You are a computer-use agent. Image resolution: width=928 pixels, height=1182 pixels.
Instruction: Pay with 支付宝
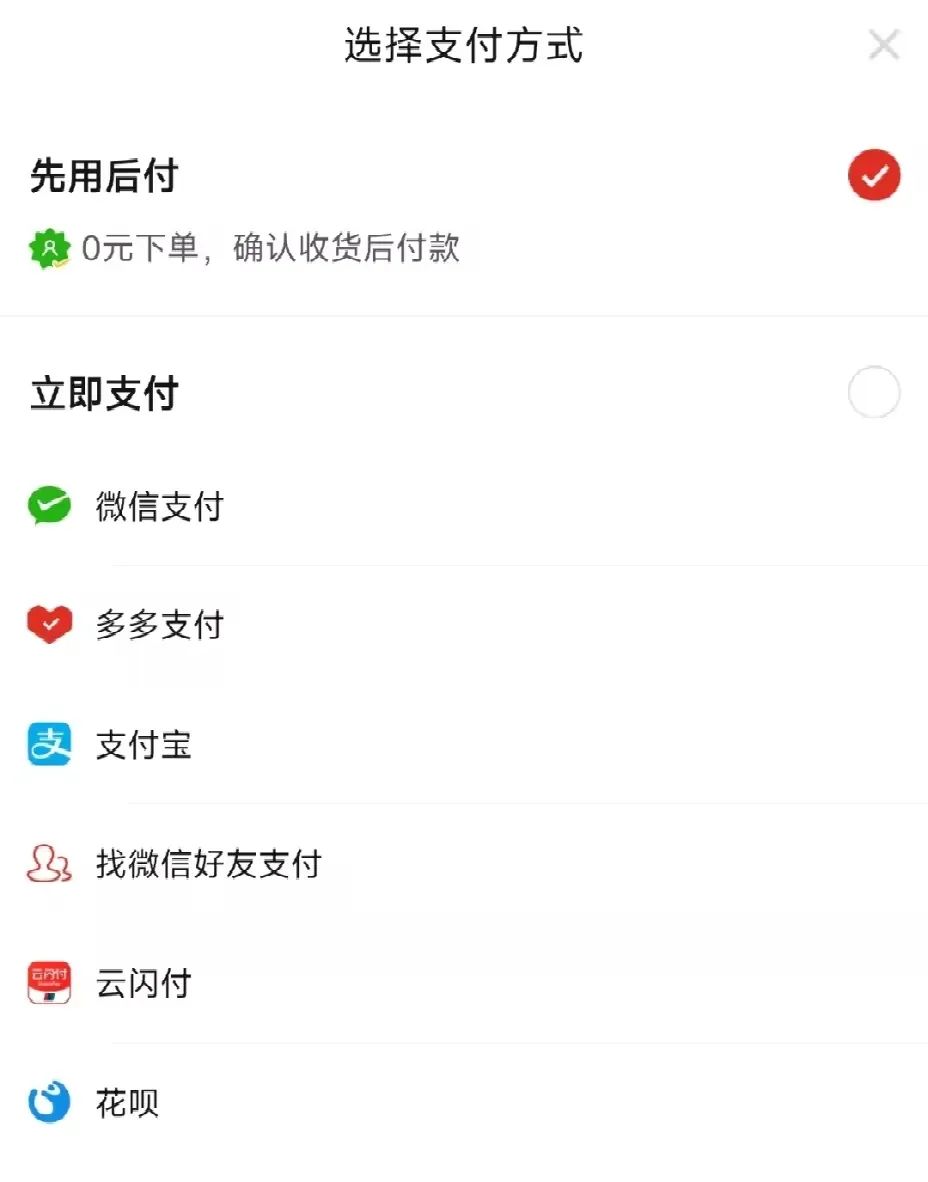[143, 746]
